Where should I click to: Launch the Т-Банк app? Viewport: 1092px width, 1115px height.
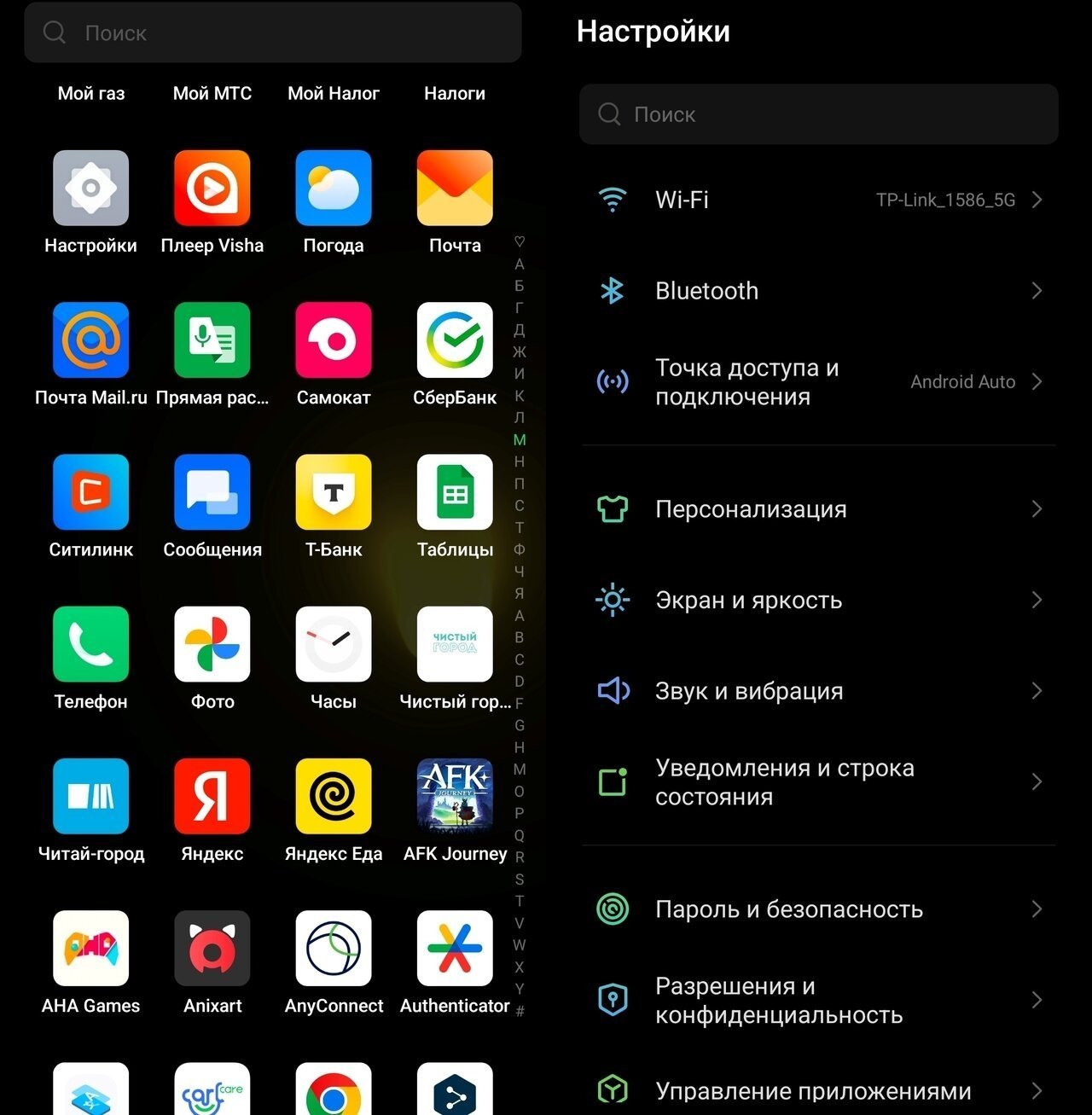tap(333, 492)
